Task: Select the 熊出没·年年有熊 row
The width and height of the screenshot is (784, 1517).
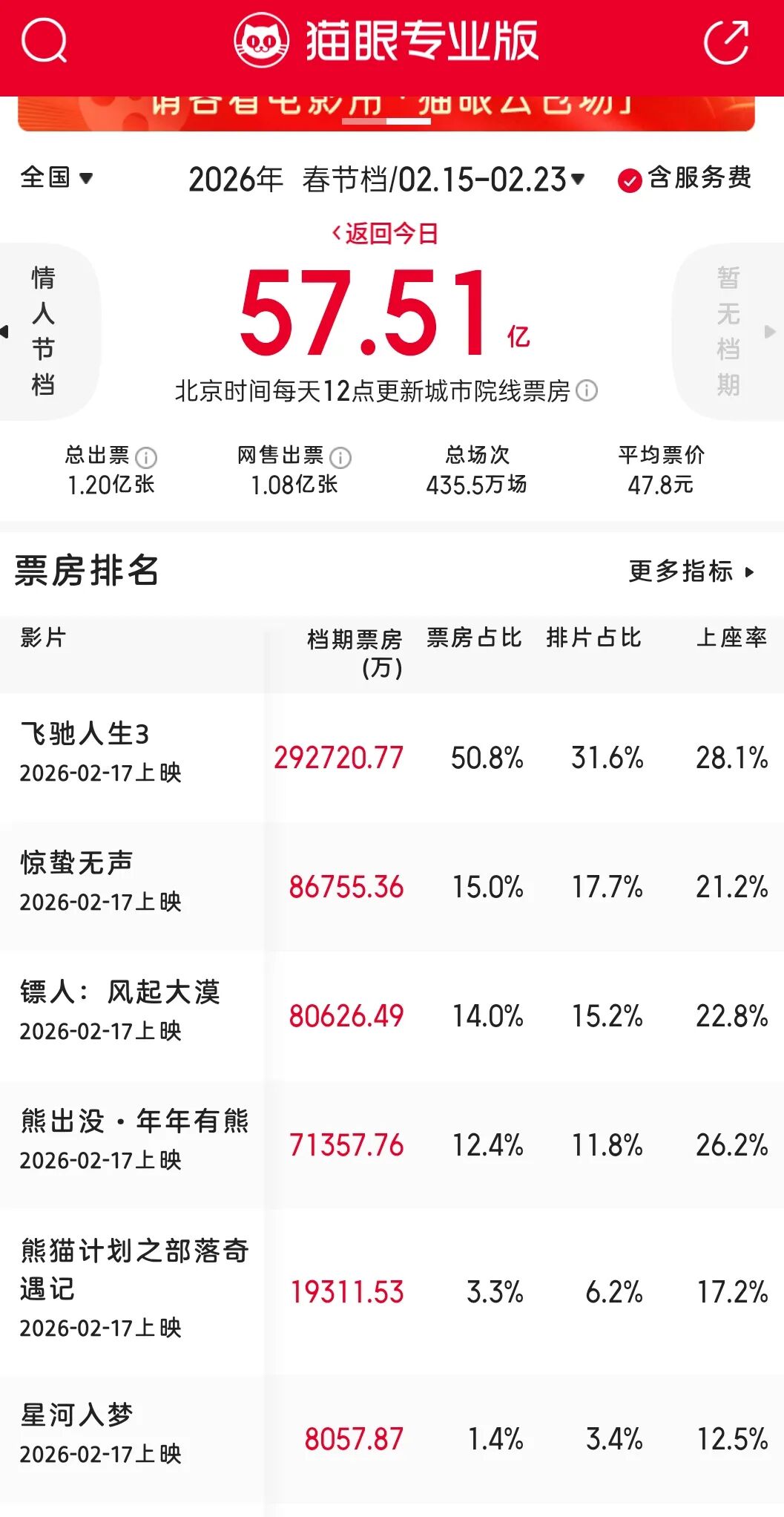Action: pyautogui.click(x=134, y=1122)
